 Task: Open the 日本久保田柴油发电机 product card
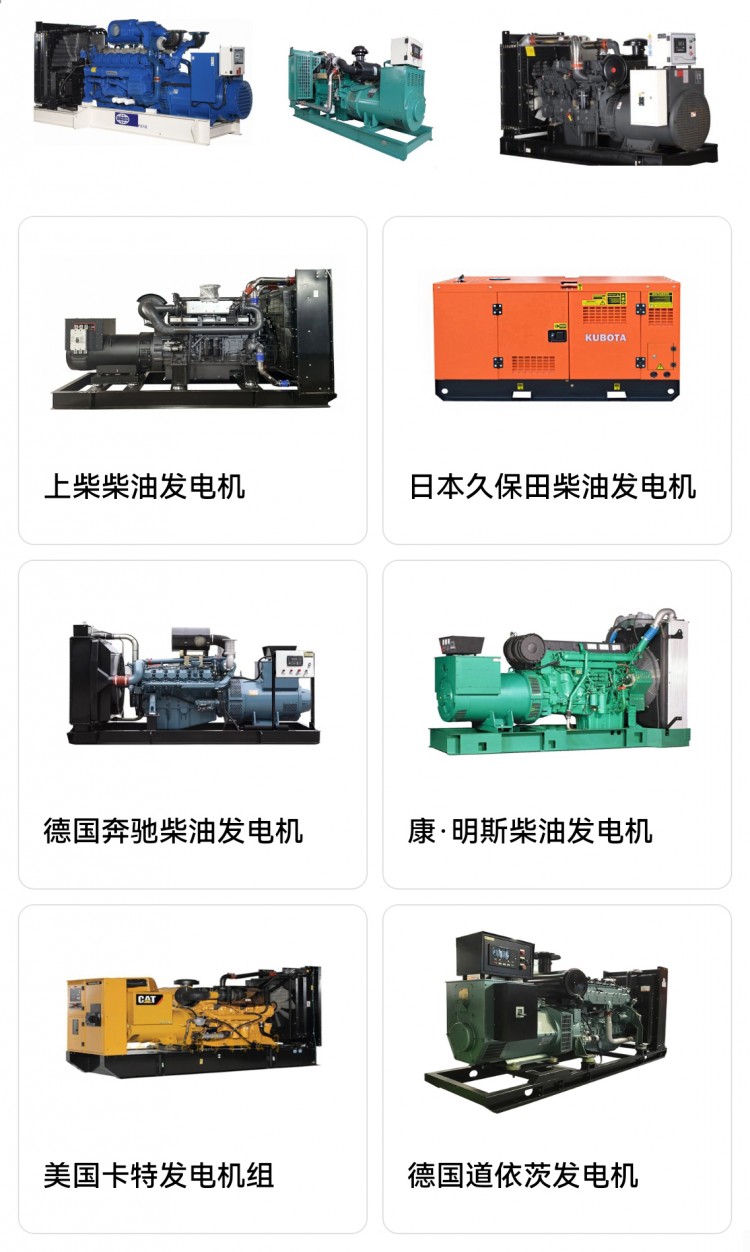(557, 380)
